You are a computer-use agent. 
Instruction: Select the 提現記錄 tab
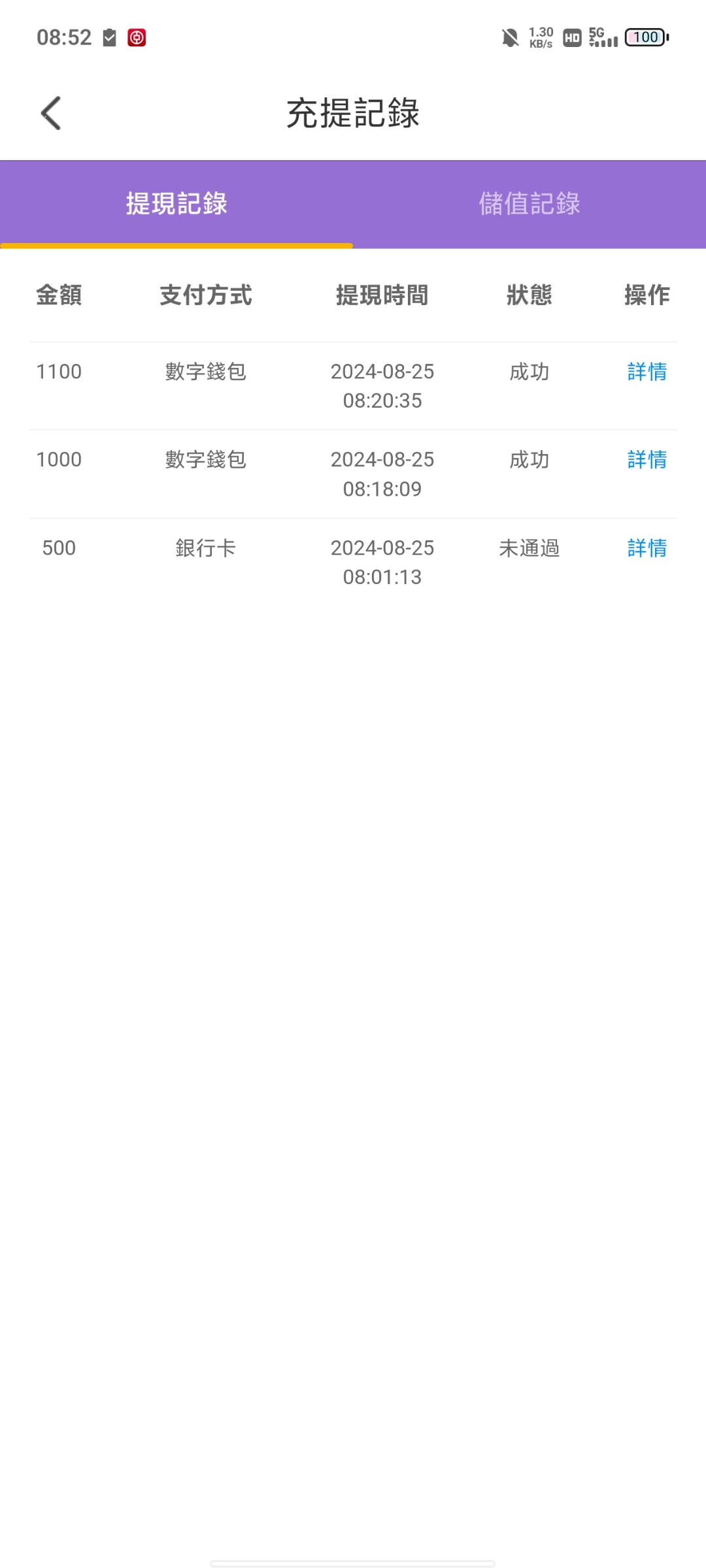[176, 204]
